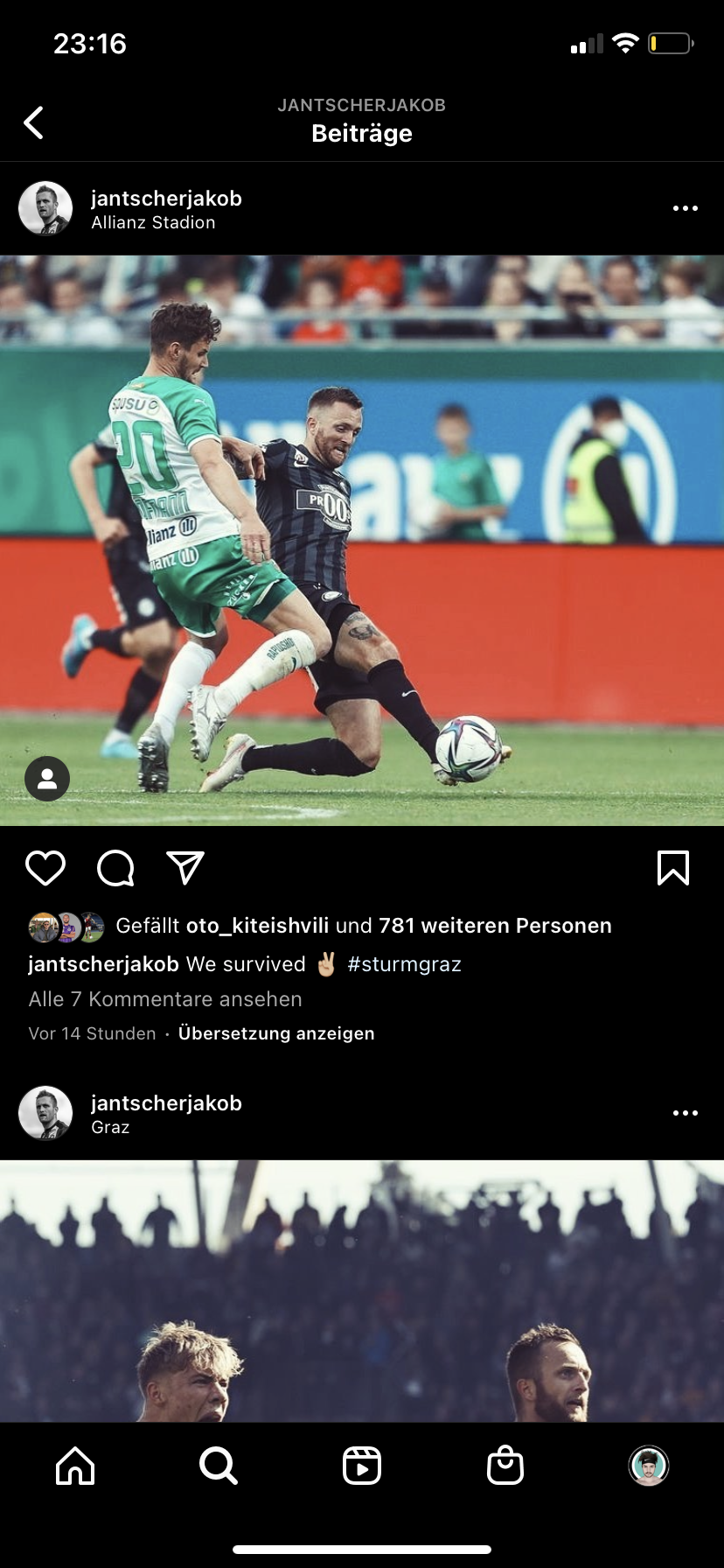Screen dimensions: 724x1568
Task: Open oto_kiteishvili's profile from likes
Action: point(258,926)
